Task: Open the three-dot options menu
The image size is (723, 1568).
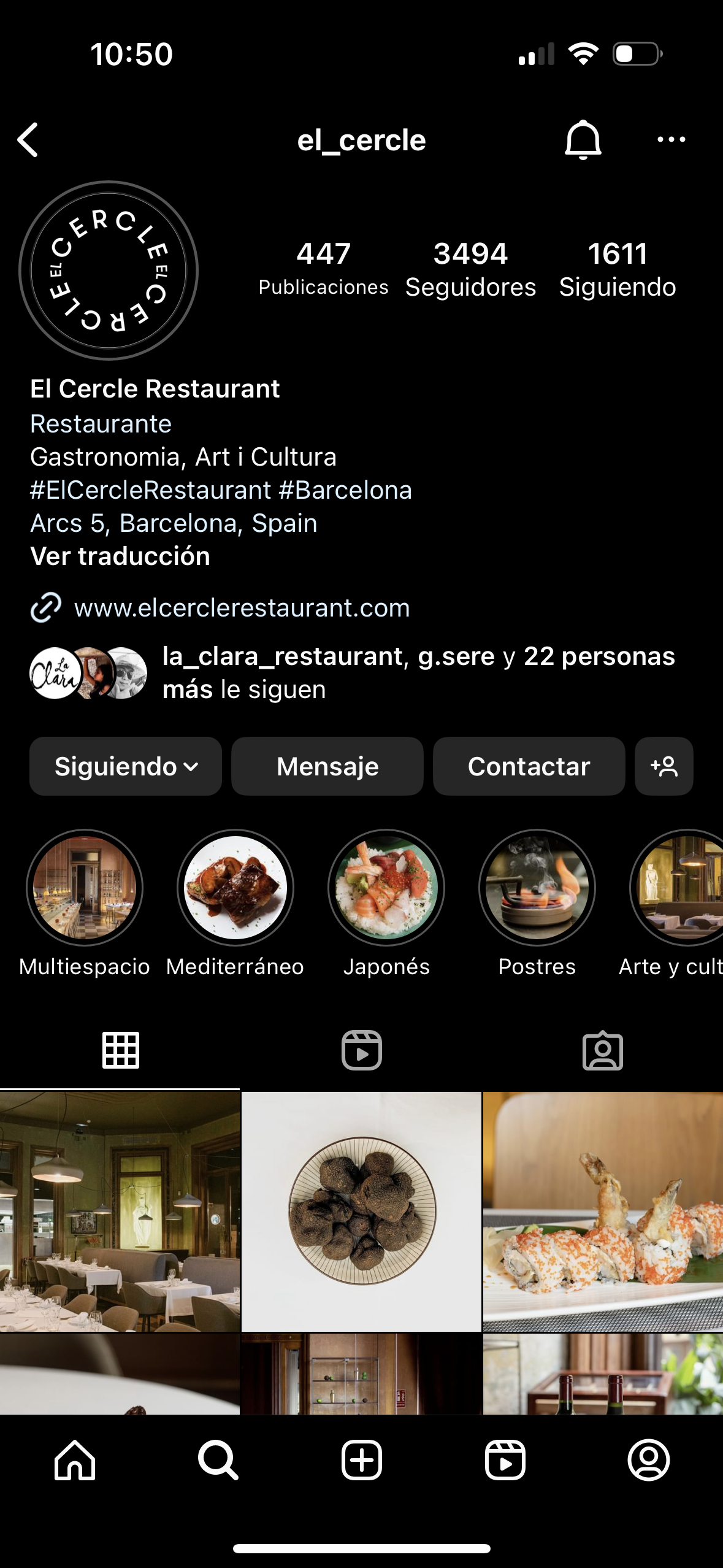Action: (x=671, y=140)
